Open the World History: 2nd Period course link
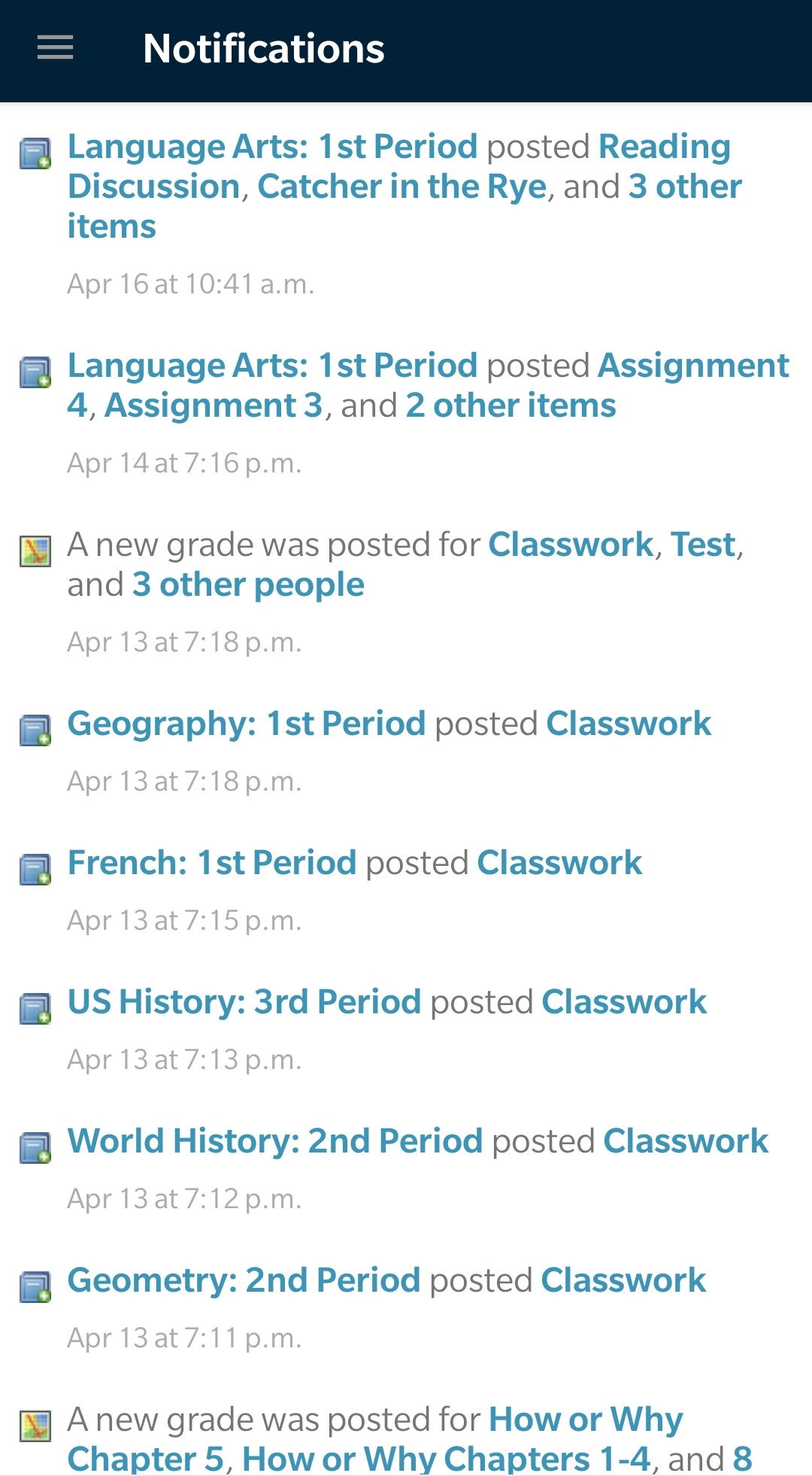812x1476 pixels. coord(275,1141)
